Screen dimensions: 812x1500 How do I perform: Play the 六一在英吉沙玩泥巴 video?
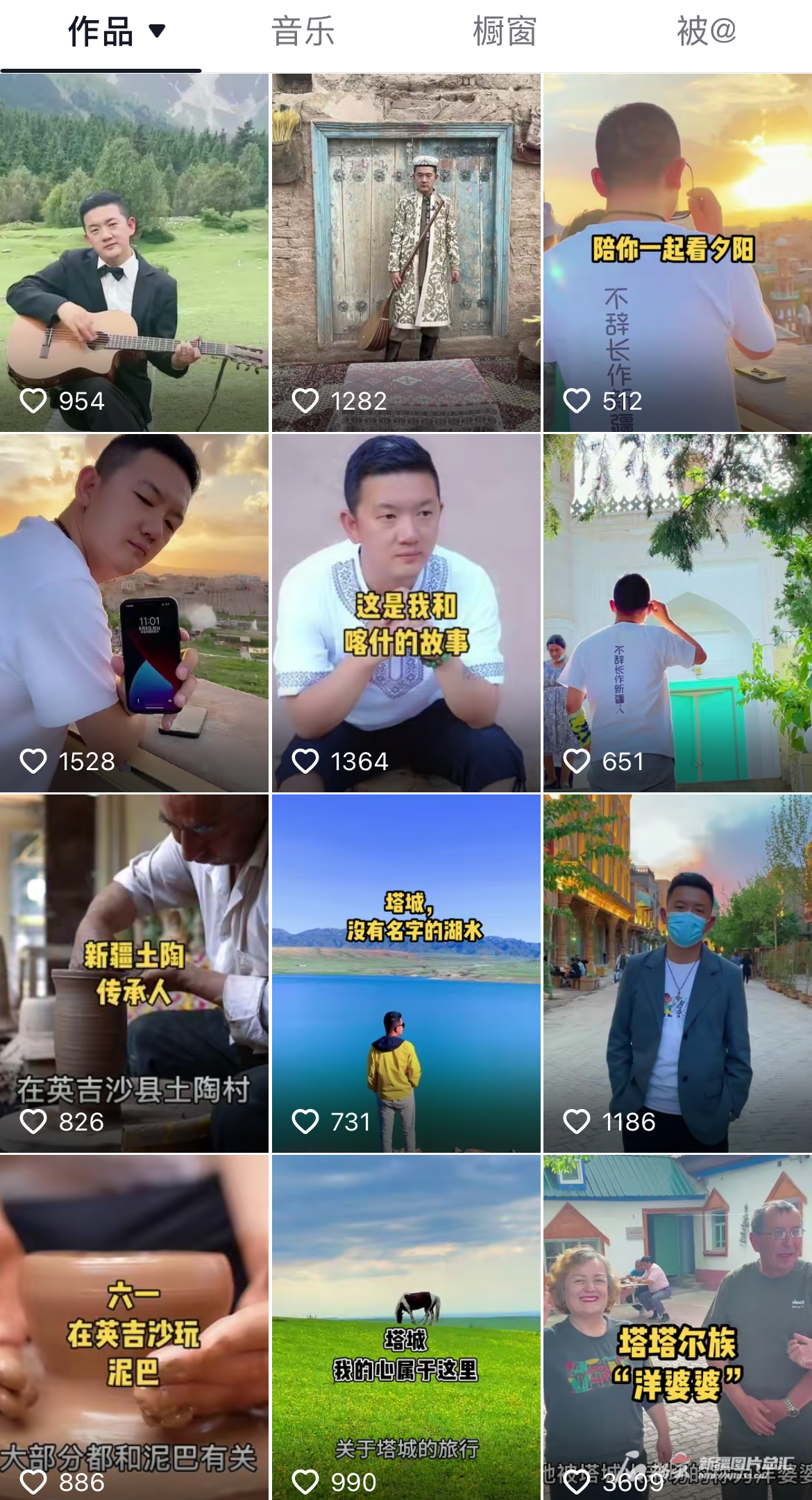(134, 1326)
